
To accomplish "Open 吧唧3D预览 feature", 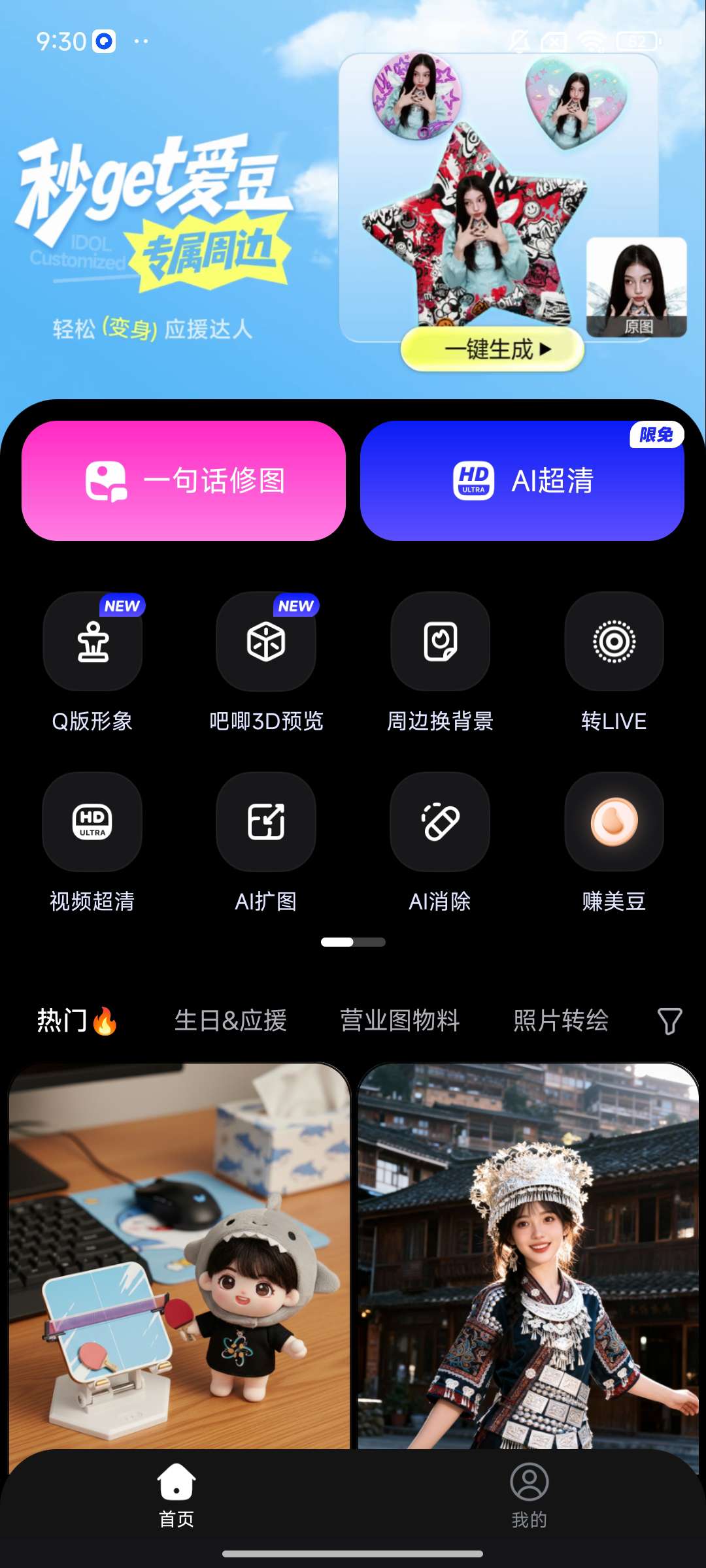I will [266, 642].
